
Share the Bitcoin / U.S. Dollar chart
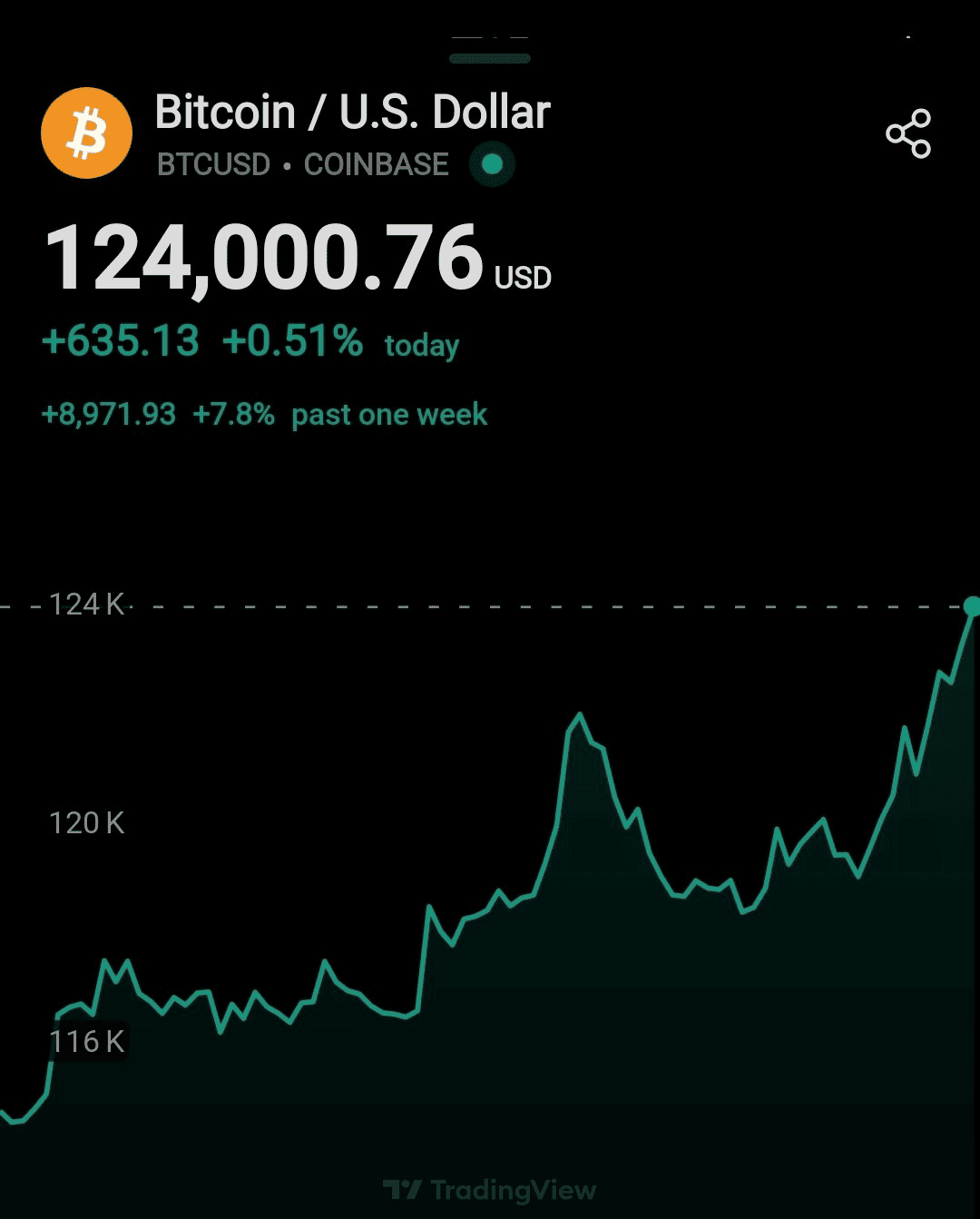(908, 134)
